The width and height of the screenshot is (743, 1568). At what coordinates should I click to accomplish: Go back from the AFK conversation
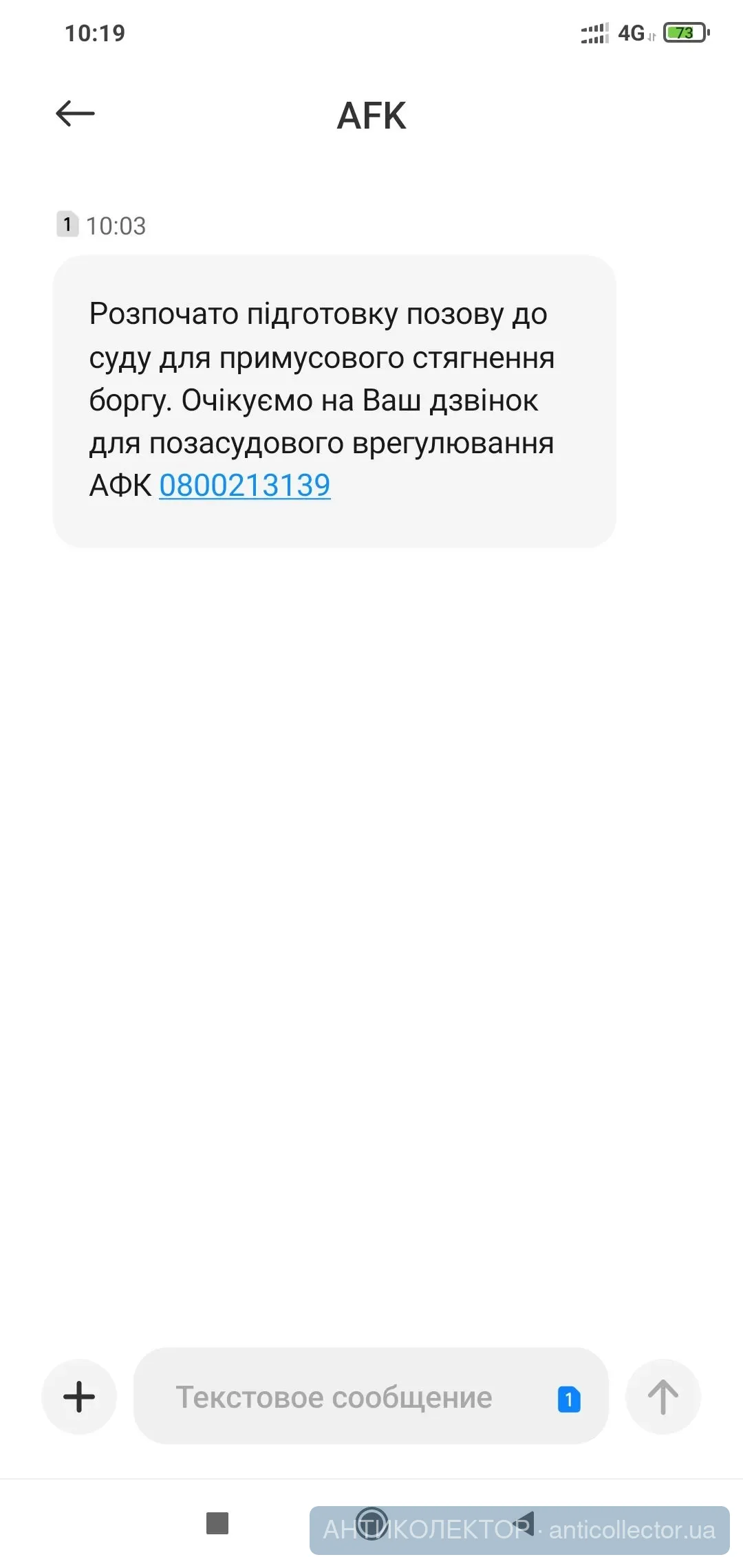[x=75, y=114]
